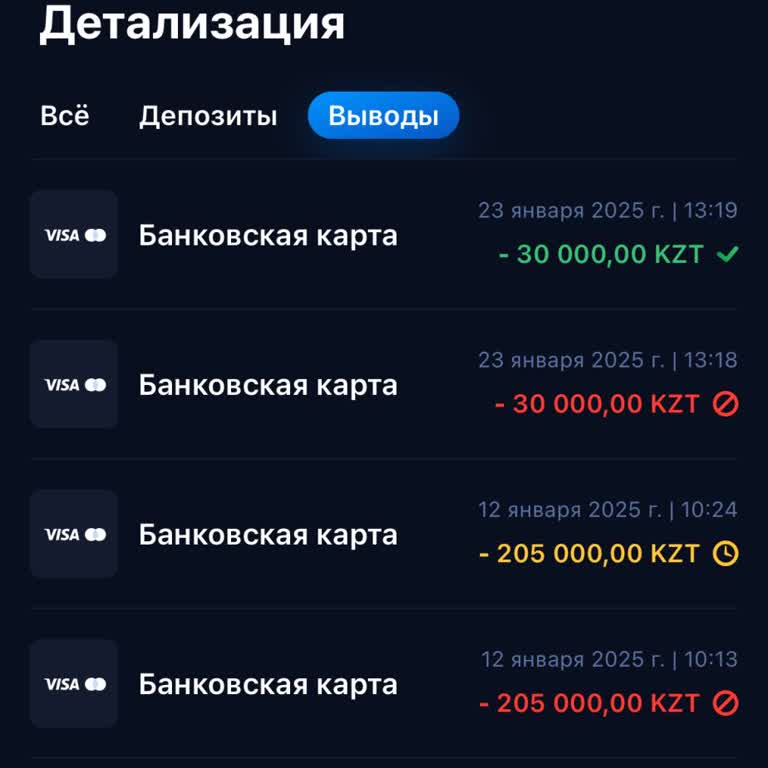This screenshot has width=768, height=768.
Task: Open the 12 января 10:13 declined withdrawal
Action: click(384, 685)
